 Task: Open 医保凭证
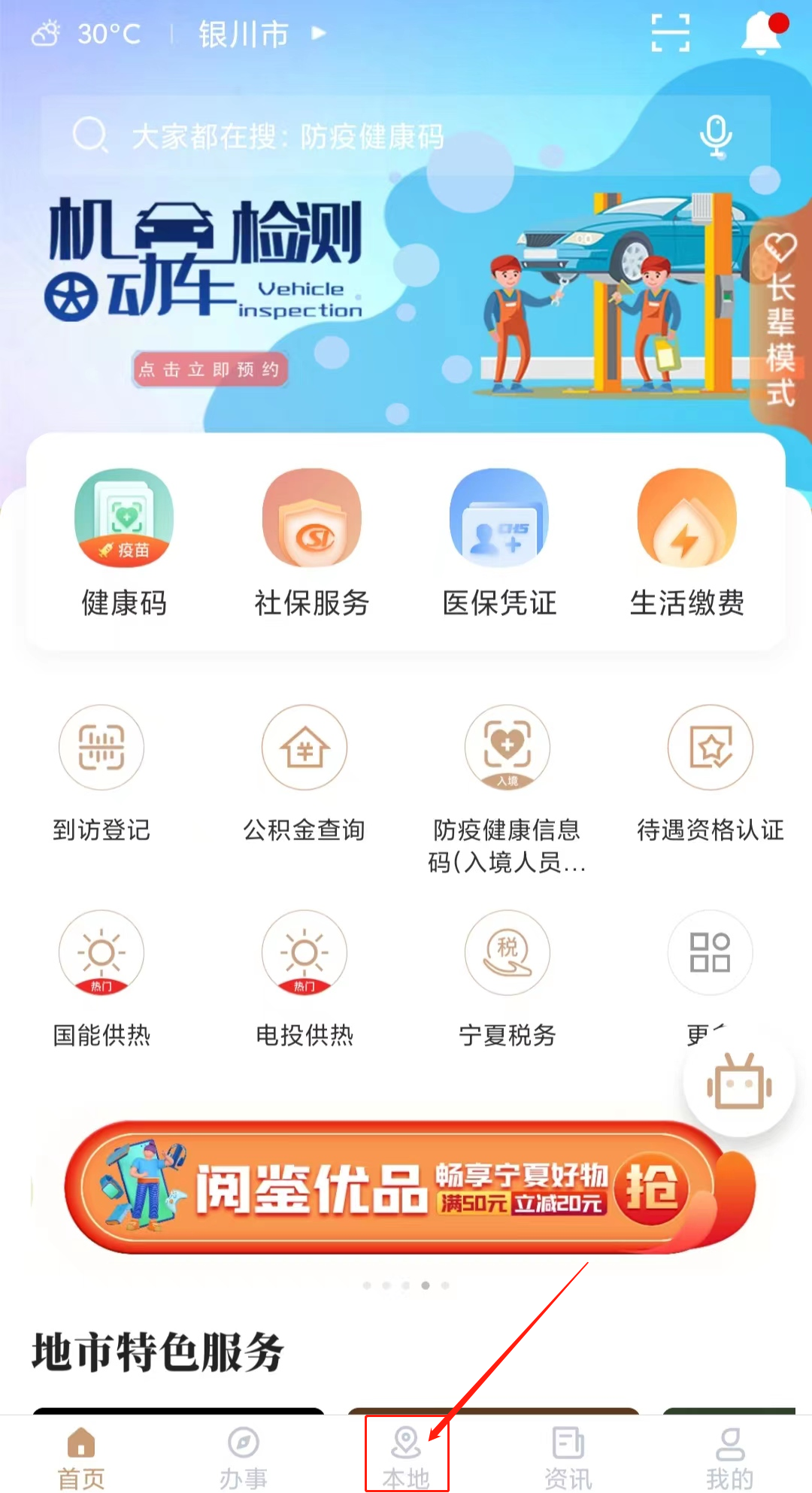(x=499, y=543)
